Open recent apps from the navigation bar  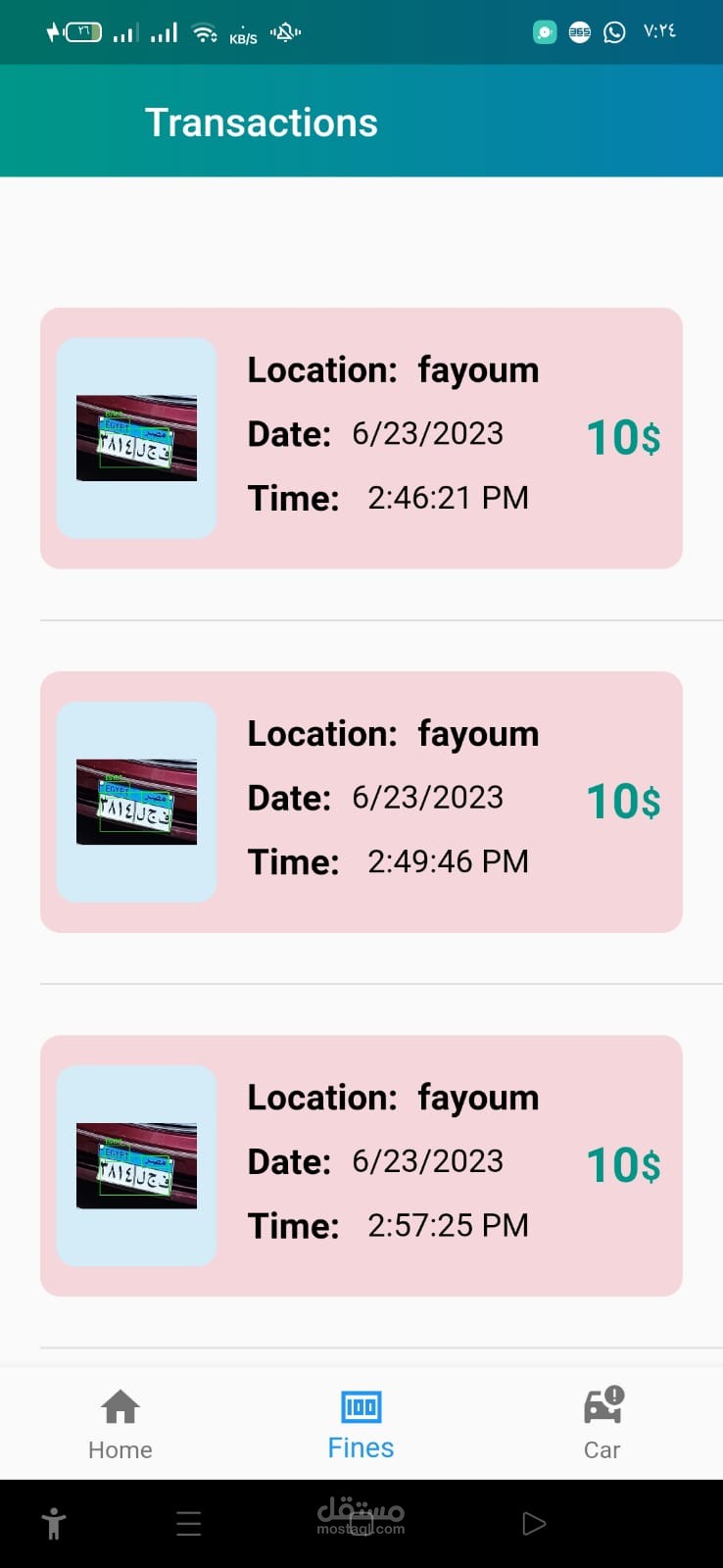point(189,1523)
